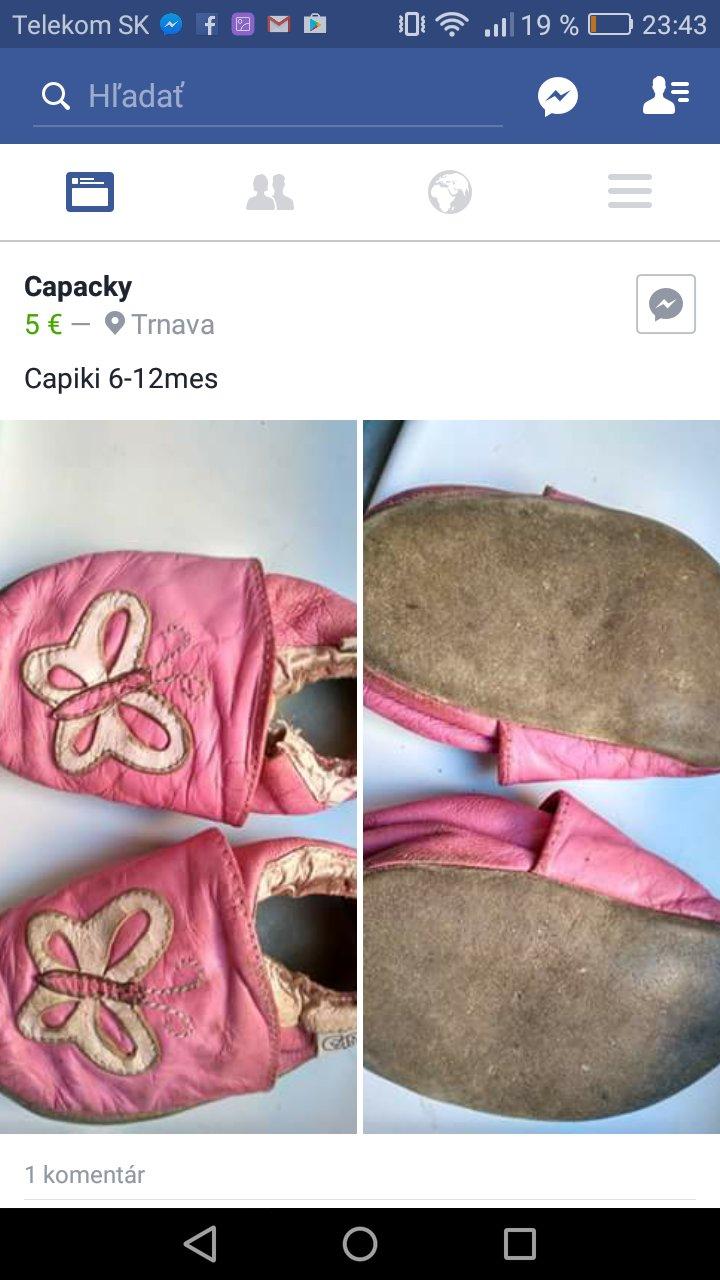The width and height of the screenshot is (720, 1280).
Task: Tap the Hľadať search field
Action: coord(270,97)
